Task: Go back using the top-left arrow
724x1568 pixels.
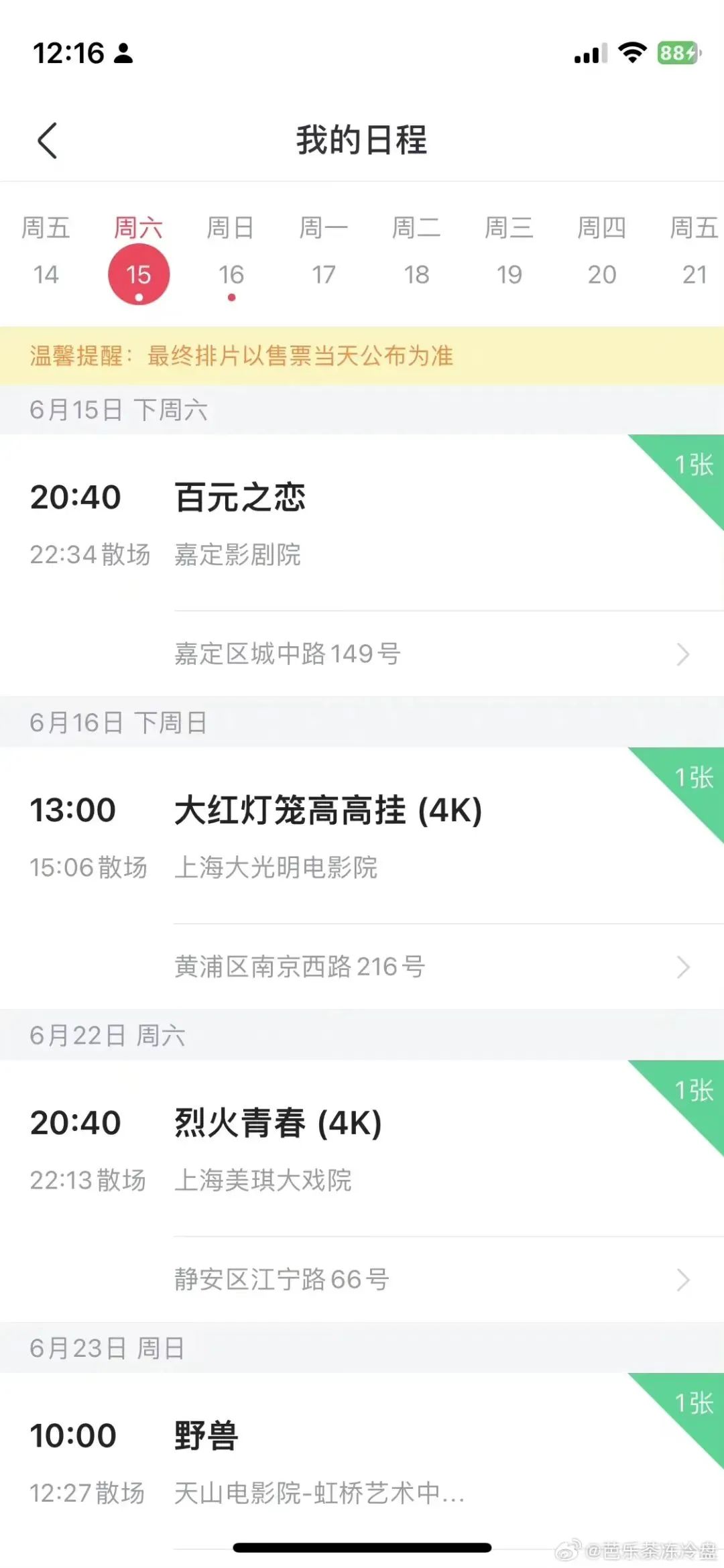Action: pyautogui.click(x=48, y=141)
